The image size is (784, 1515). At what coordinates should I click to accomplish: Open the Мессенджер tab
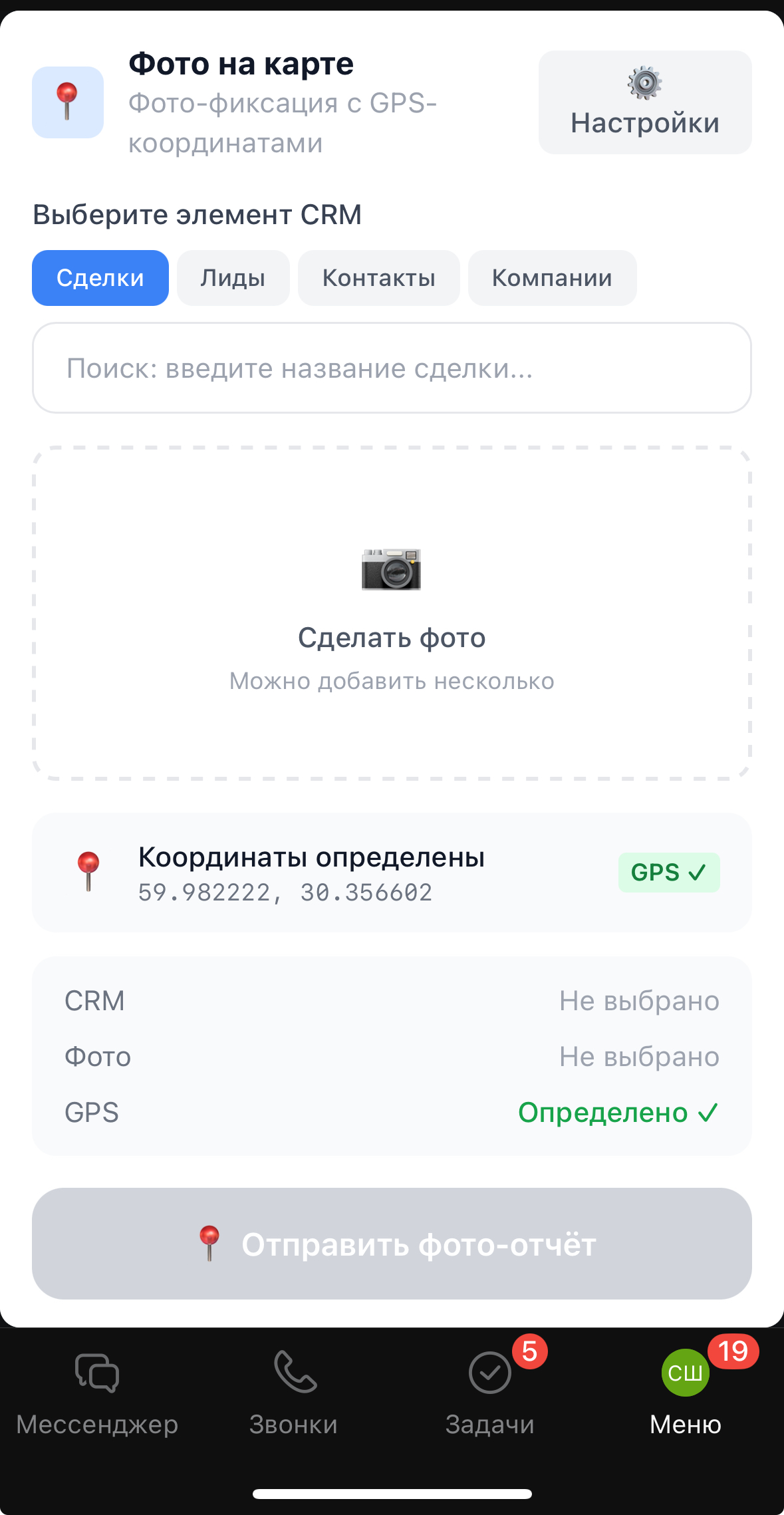click(97, 1393)
